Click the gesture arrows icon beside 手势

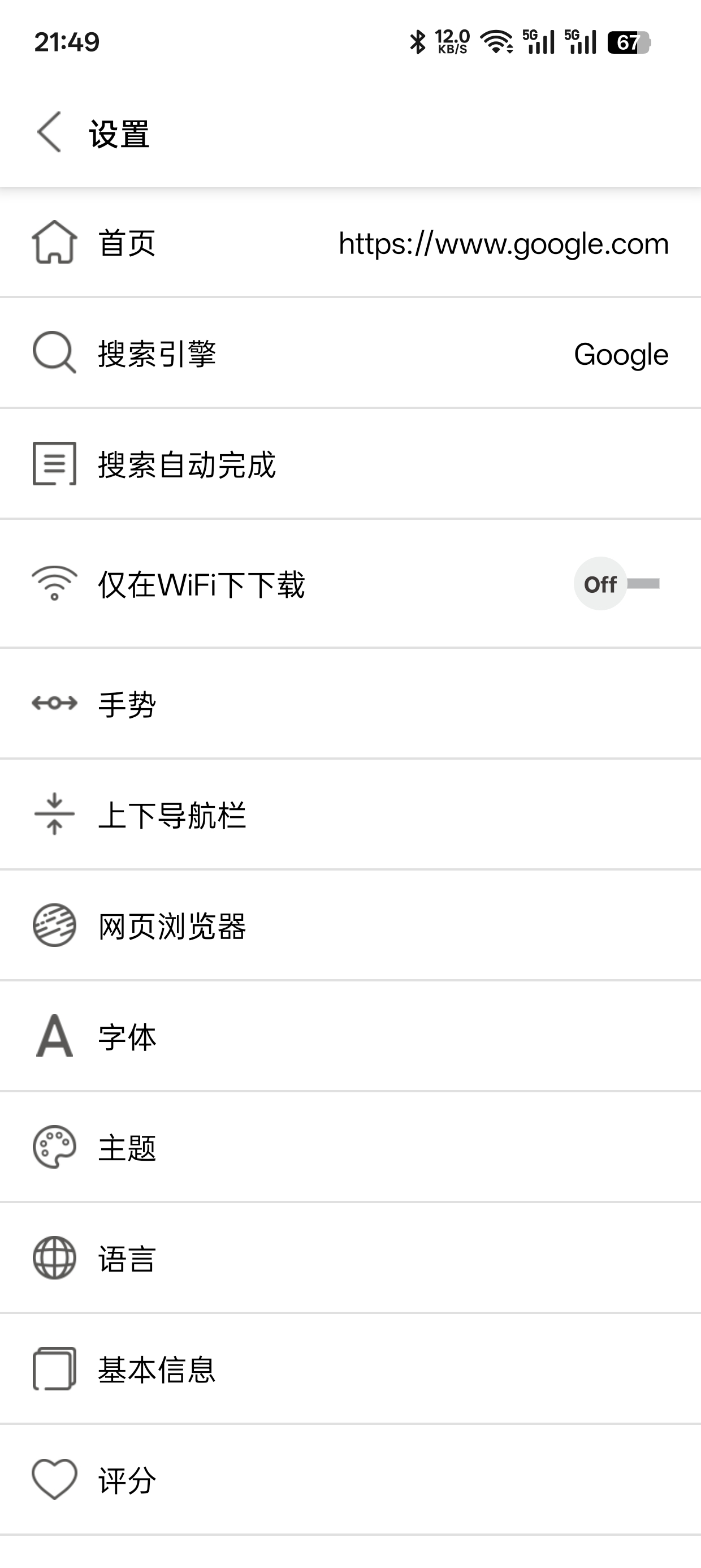54,704
